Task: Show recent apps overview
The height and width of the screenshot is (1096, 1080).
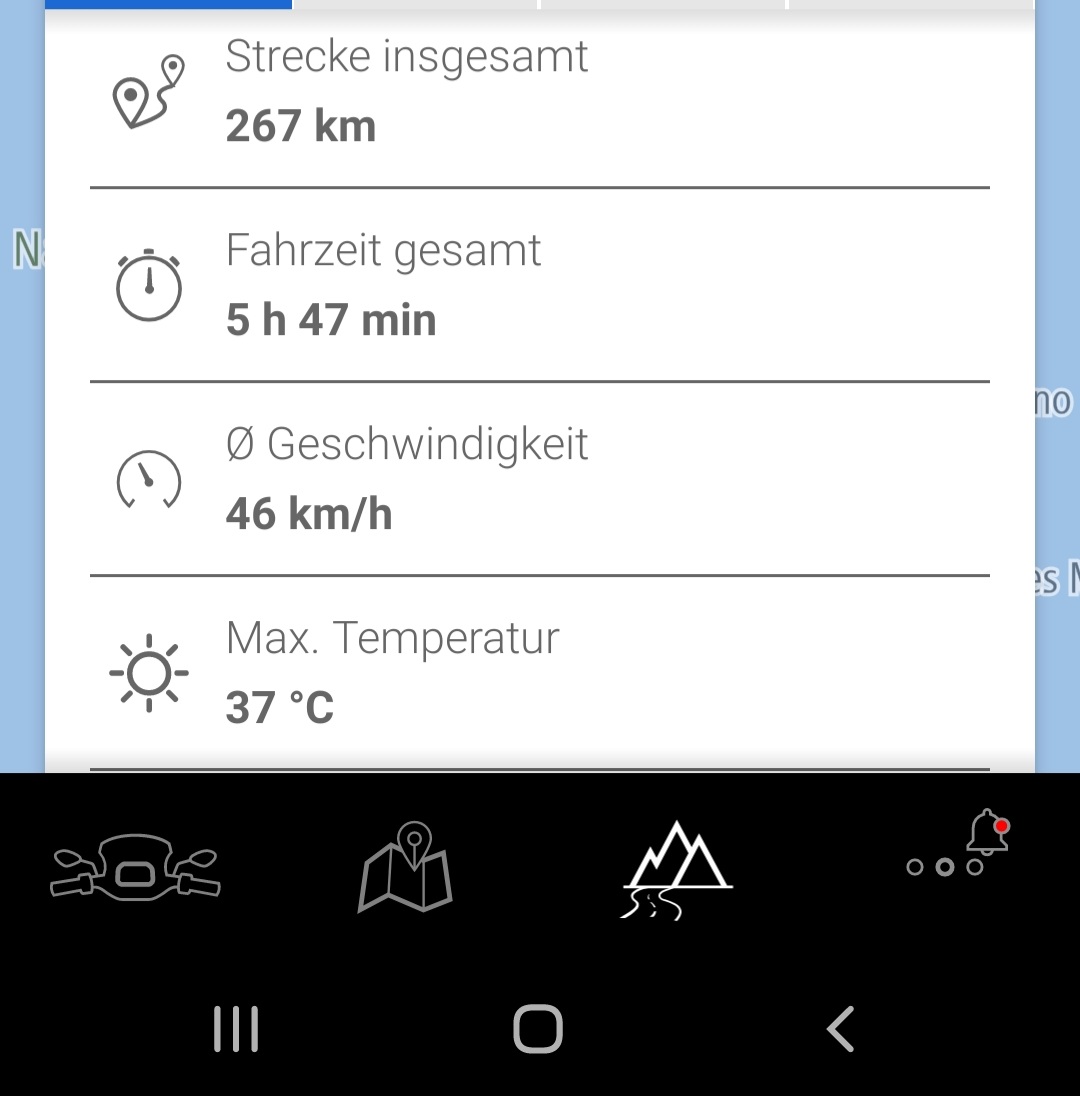Action: 237,1029
